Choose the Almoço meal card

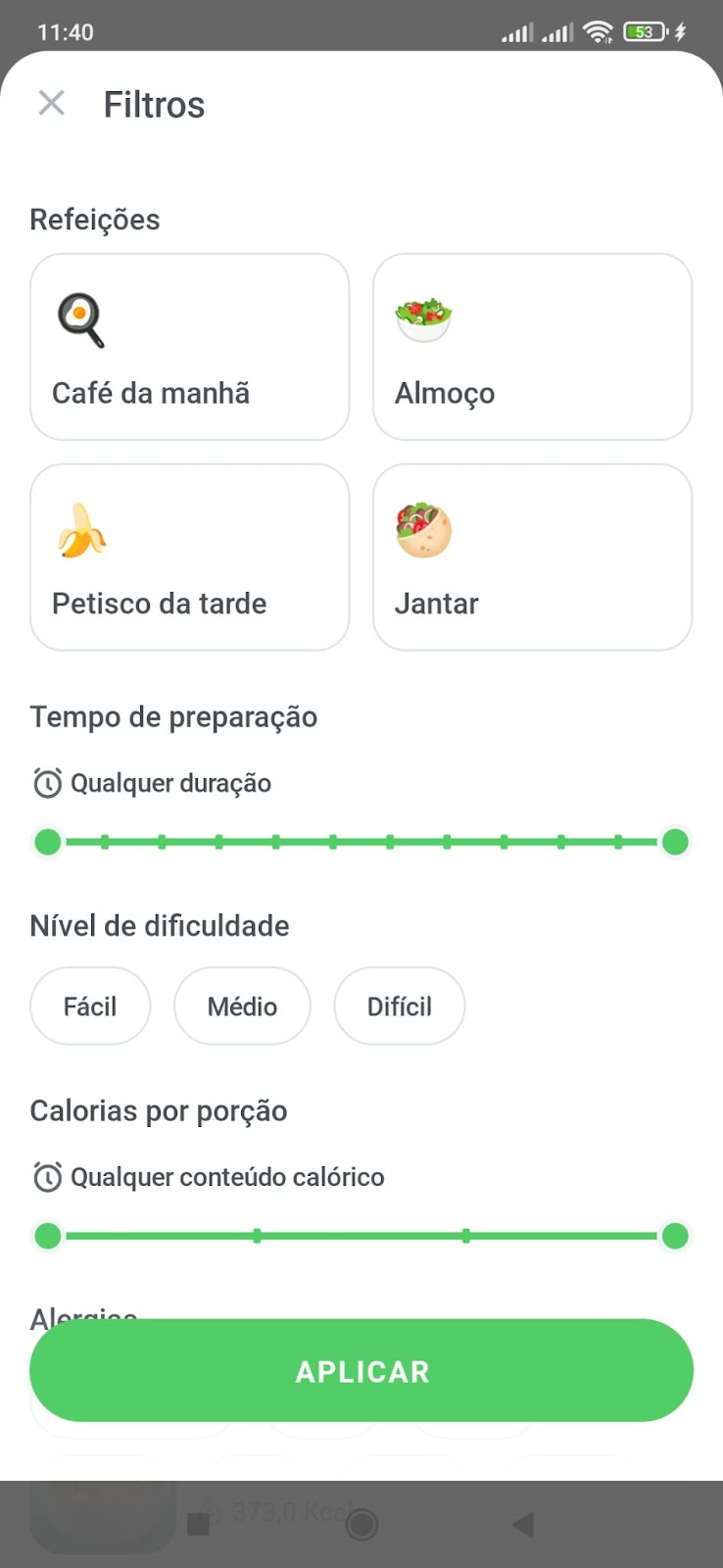(533, 347)
